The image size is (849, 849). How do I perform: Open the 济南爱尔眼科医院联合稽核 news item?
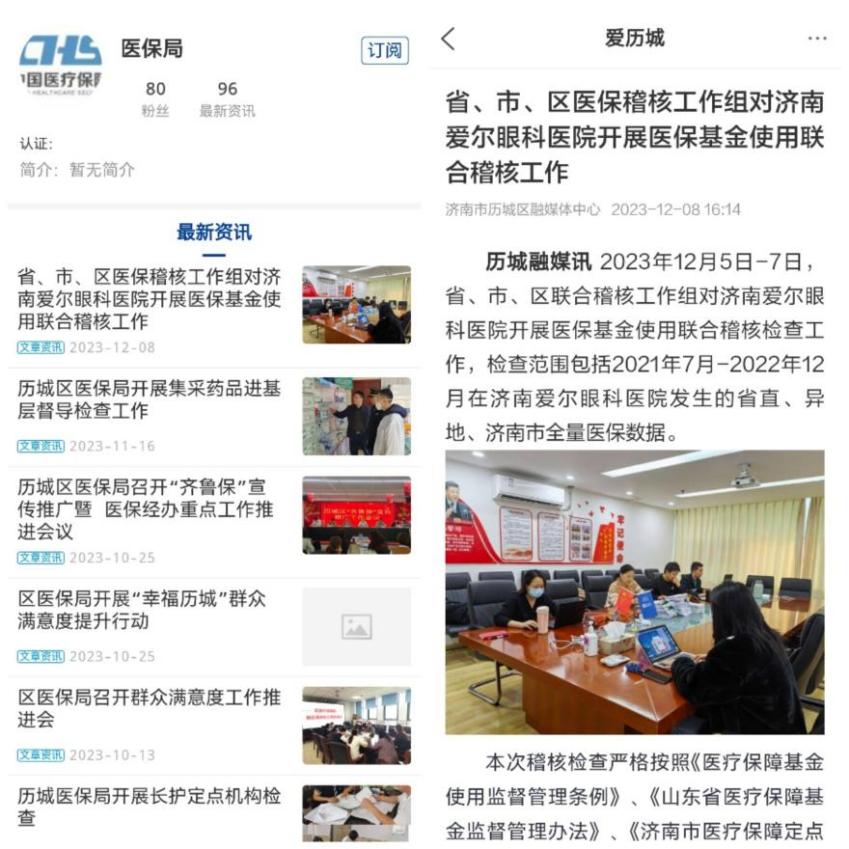point(150,299)
